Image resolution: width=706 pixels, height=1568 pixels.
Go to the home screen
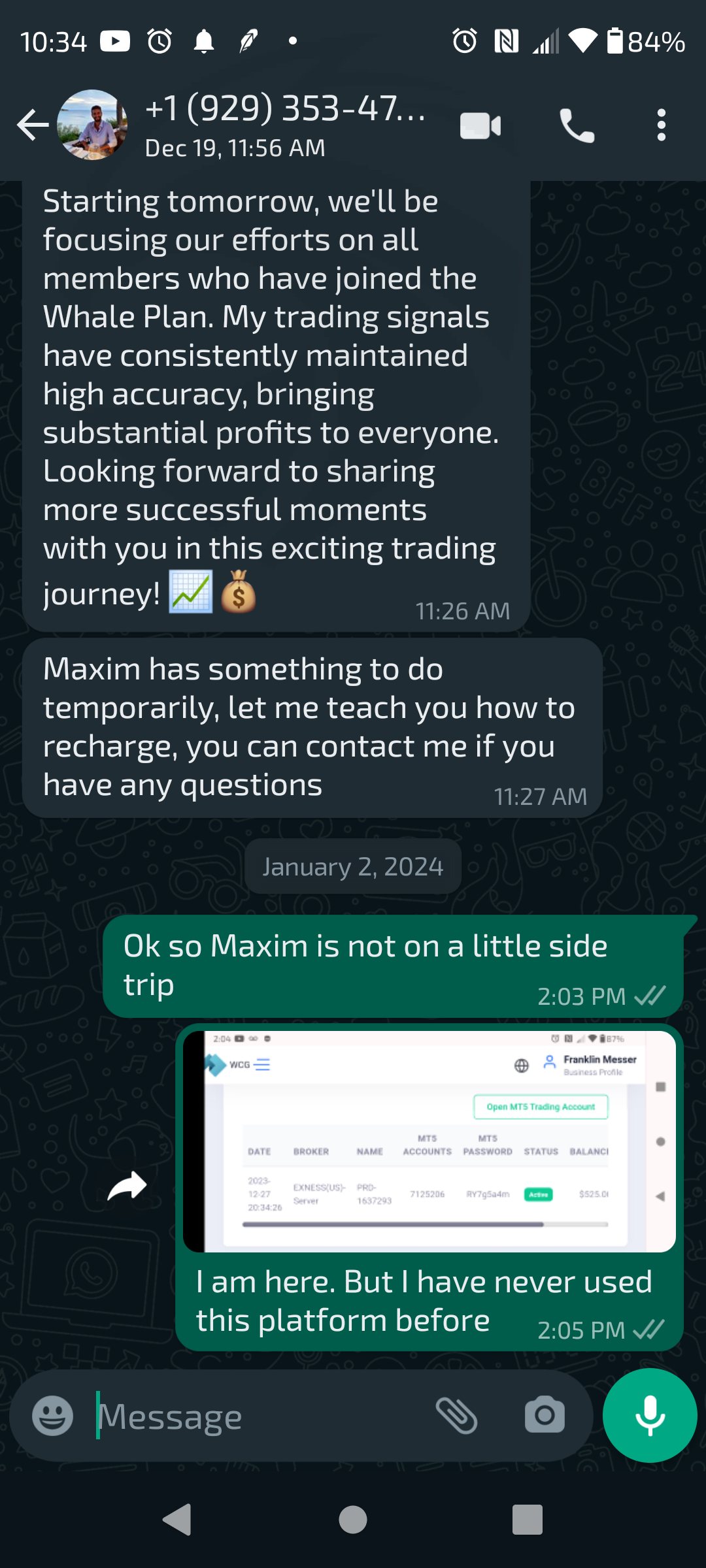coord(353,1519)
